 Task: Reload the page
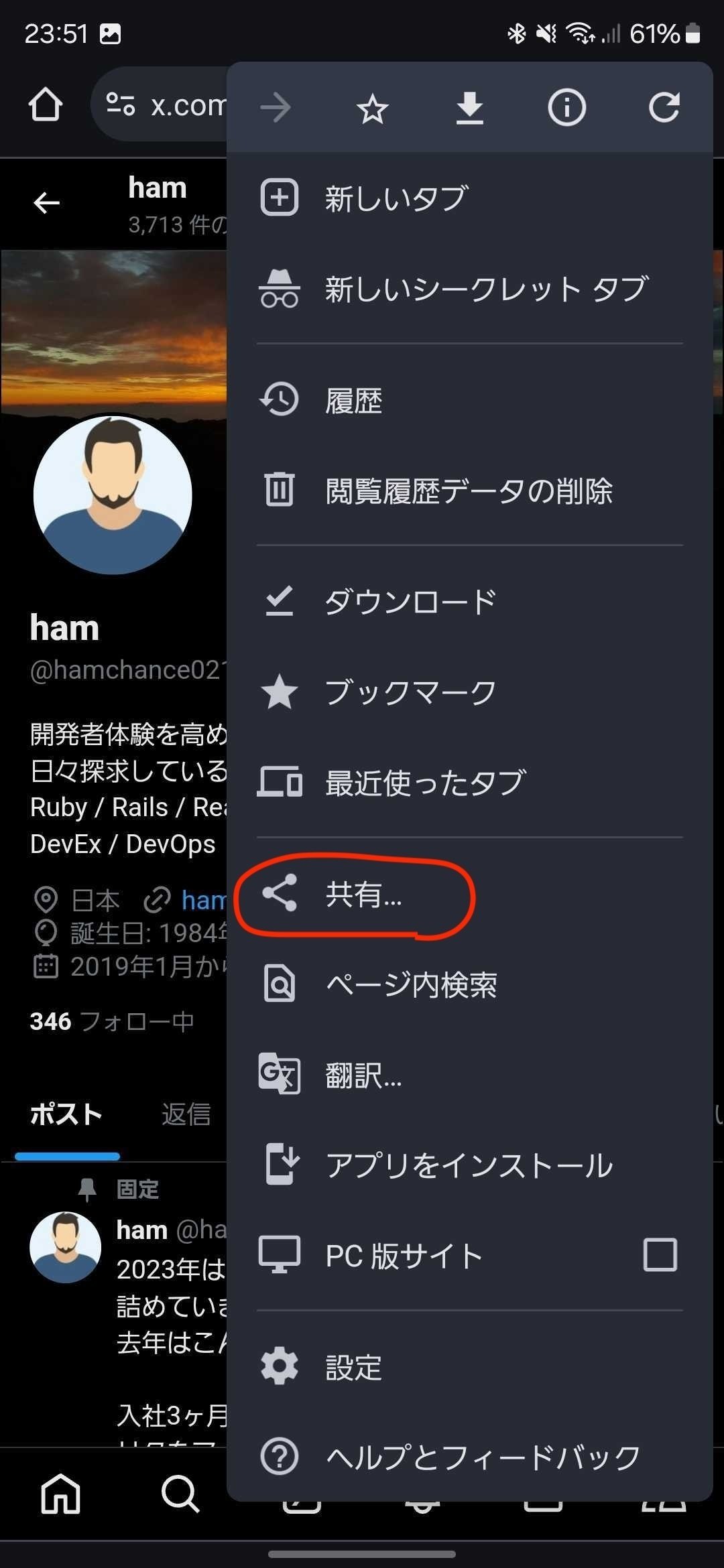(664, 108)
